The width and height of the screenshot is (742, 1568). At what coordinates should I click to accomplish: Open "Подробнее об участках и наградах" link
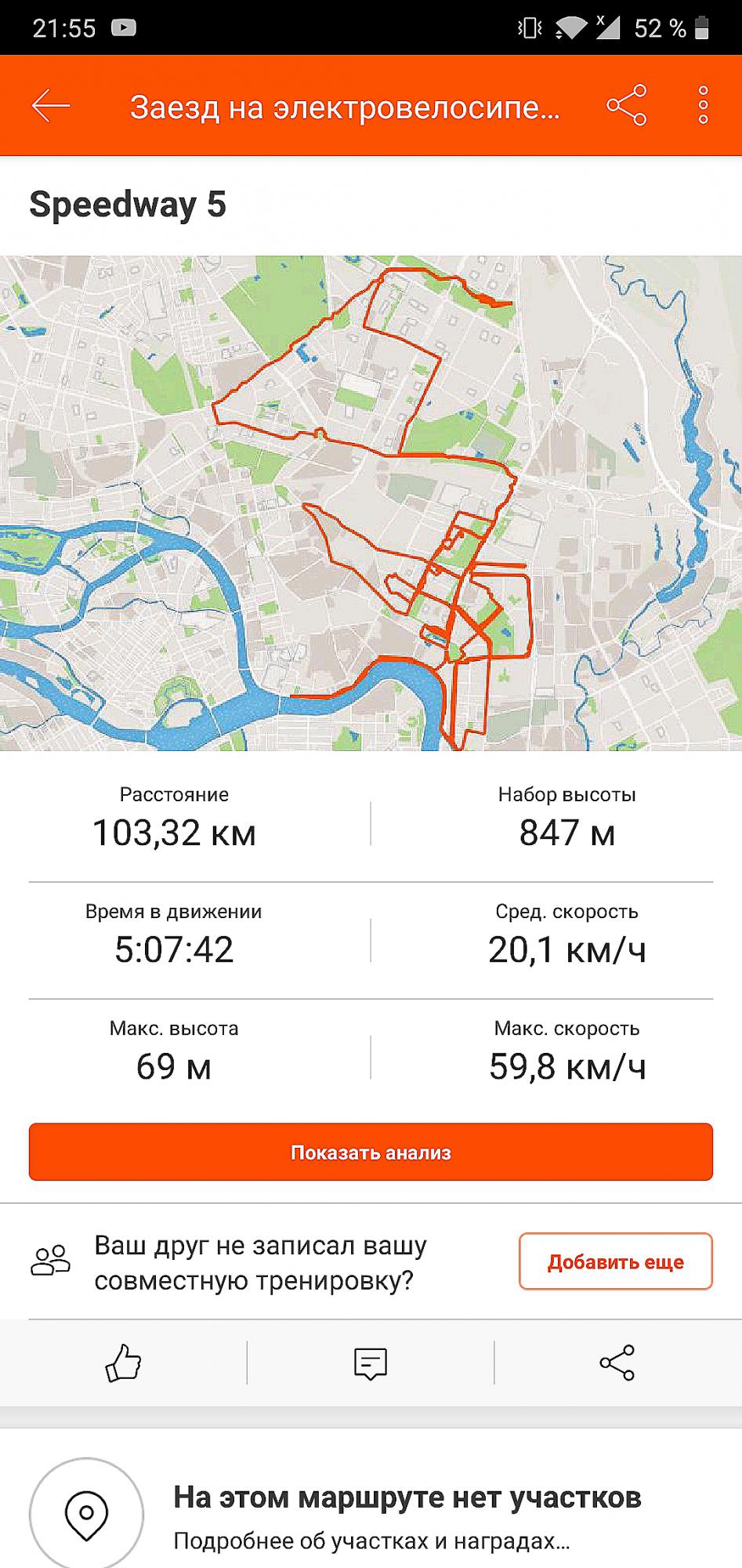(371, 1541)
